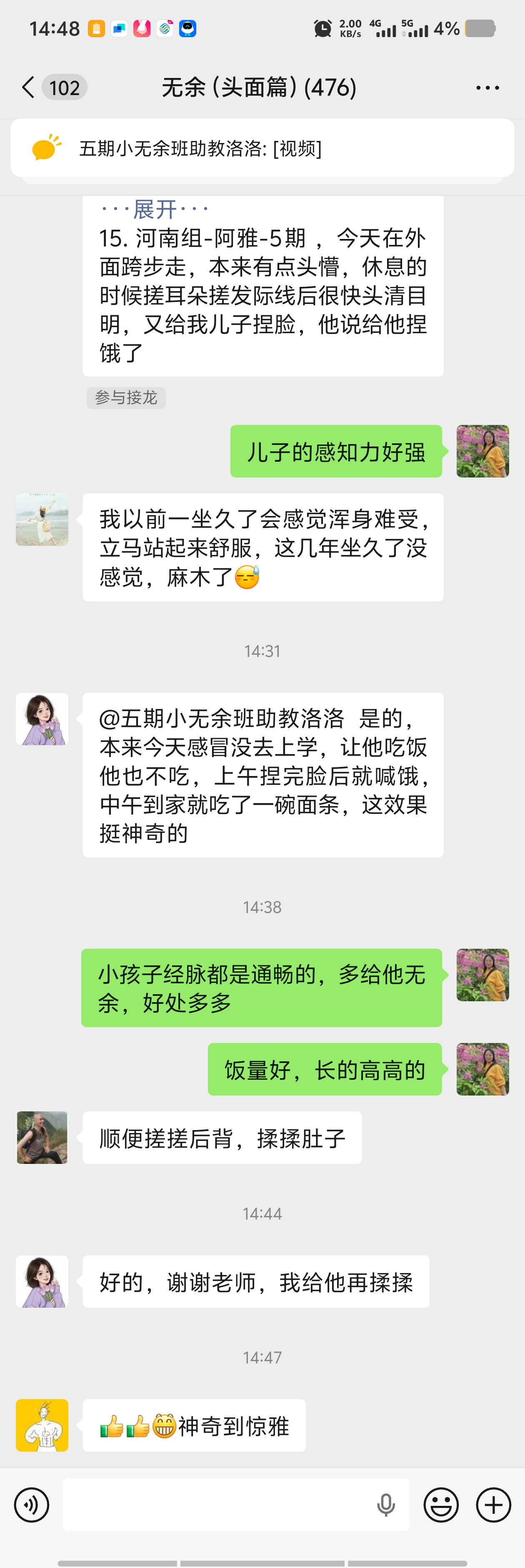This screenshot has height=1568, width=525.
Task: Open the group chat overflow menu
Action: coord(487,88)
